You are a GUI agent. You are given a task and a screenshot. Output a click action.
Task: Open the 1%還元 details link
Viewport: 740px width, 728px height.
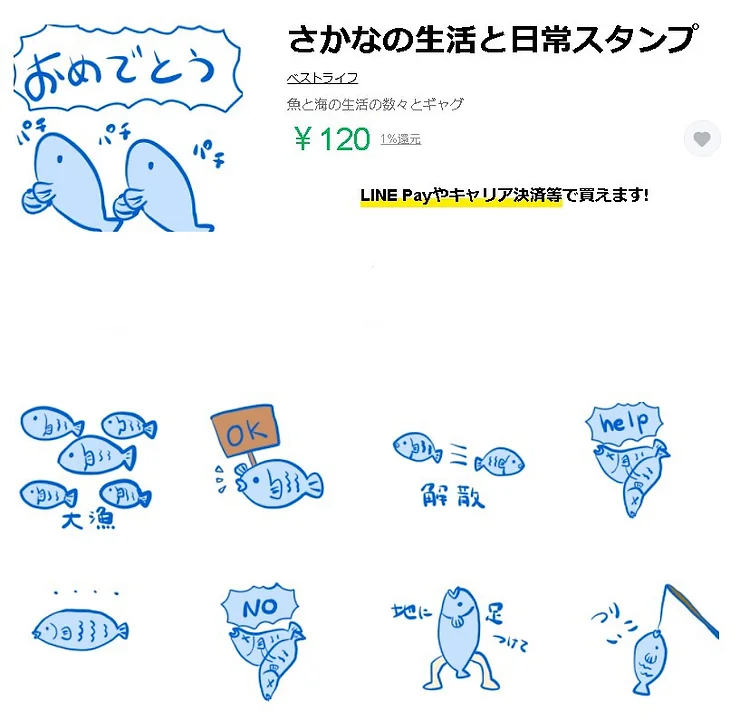click(400, 140)
